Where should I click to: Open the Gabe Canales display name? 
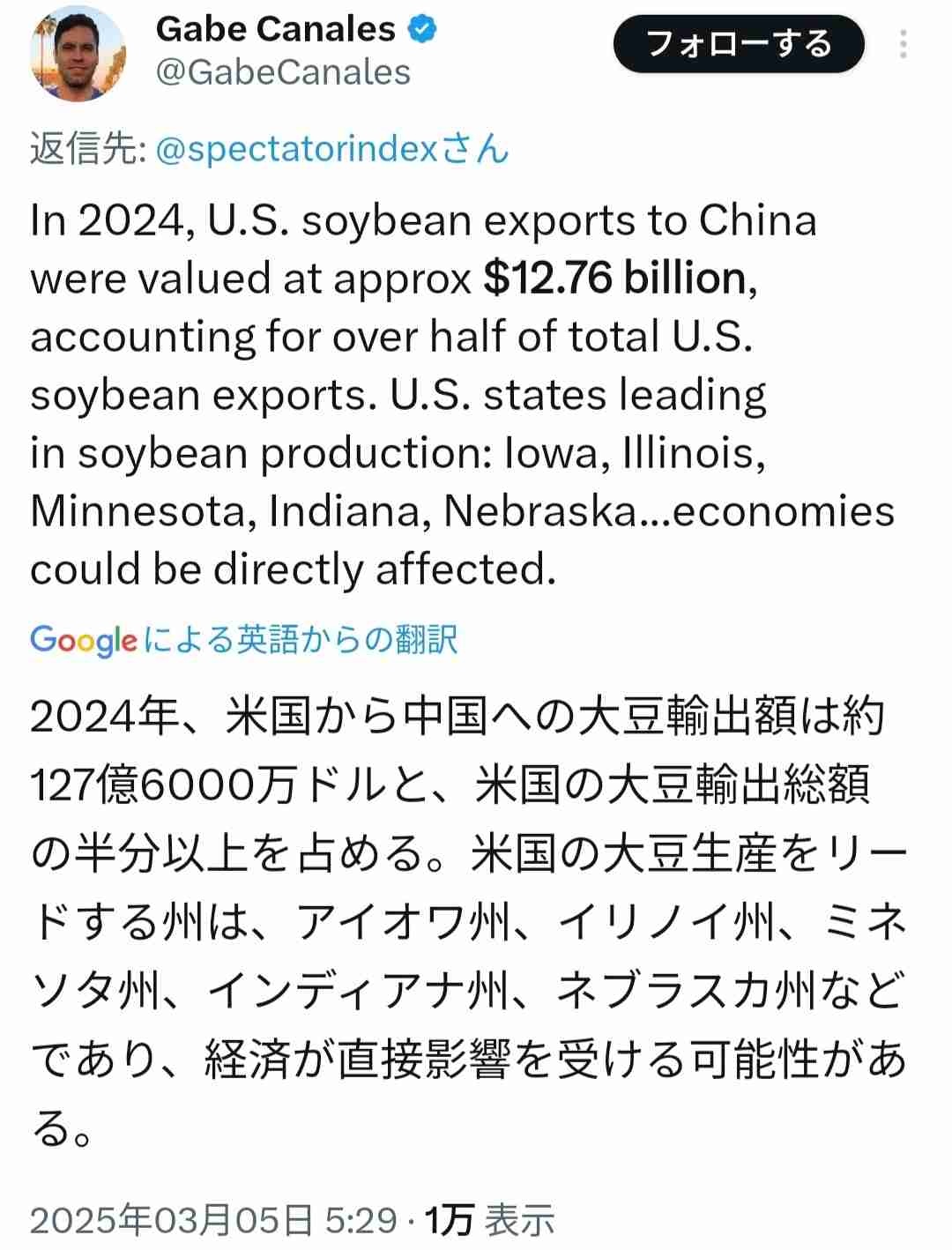[x=275, y=30]
